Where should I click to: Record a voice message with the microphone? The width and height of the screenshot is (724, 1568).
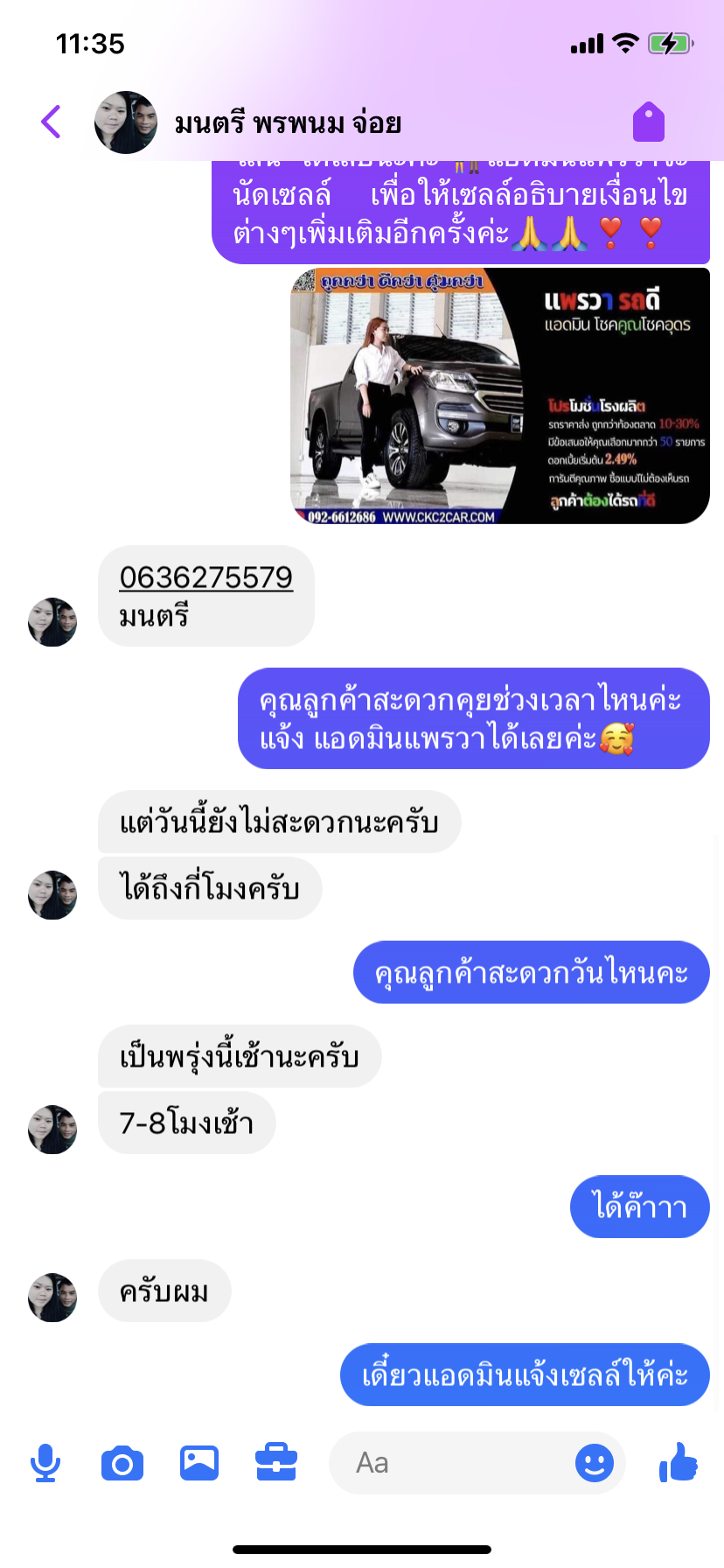click(45, 1463)
